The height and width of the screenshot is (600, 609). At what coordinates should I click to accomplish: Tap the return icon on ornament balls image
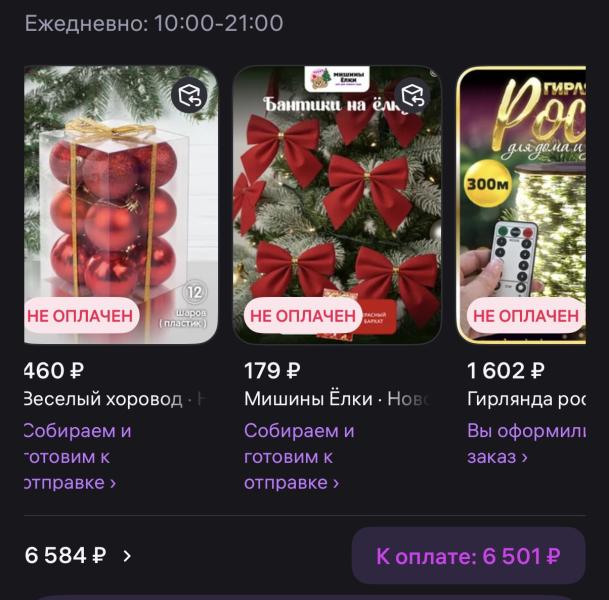188,96
